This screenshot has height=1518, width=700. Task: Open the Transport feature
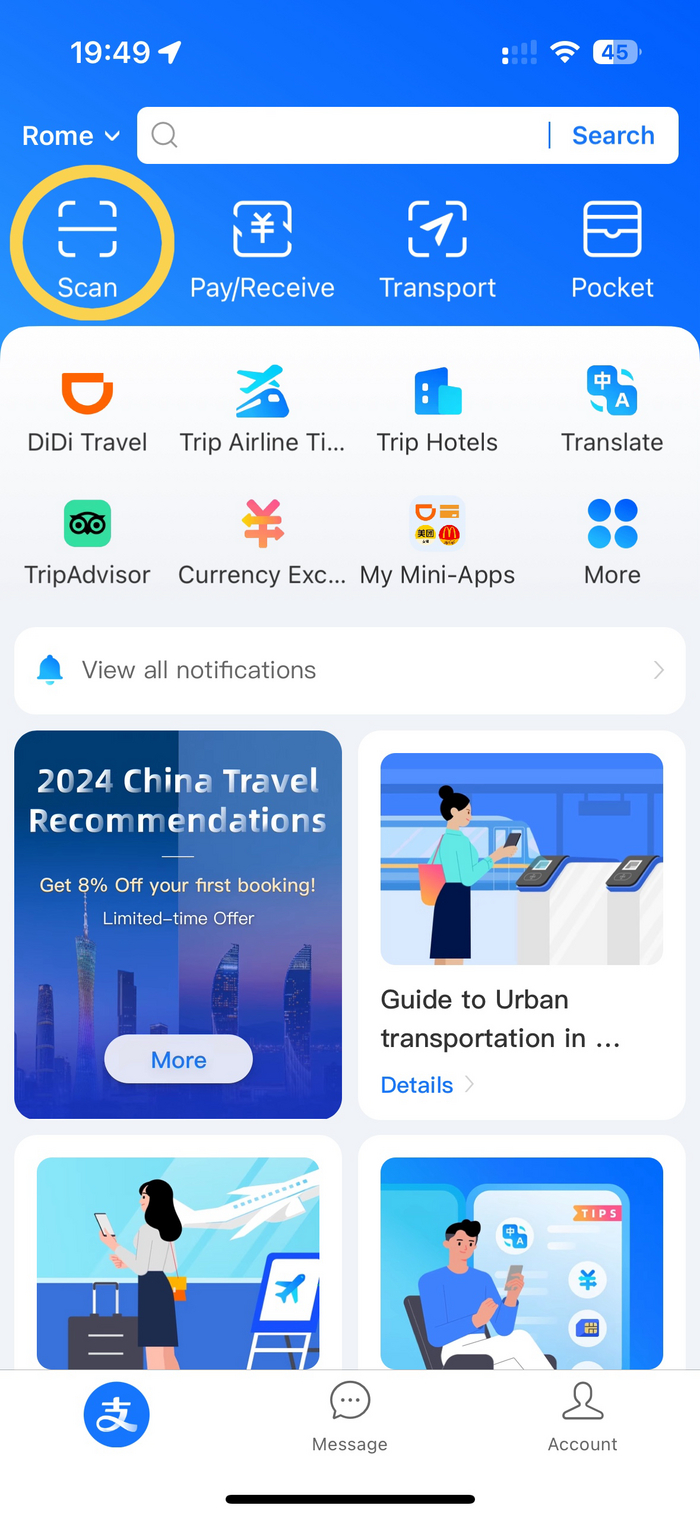click(438, 247)
